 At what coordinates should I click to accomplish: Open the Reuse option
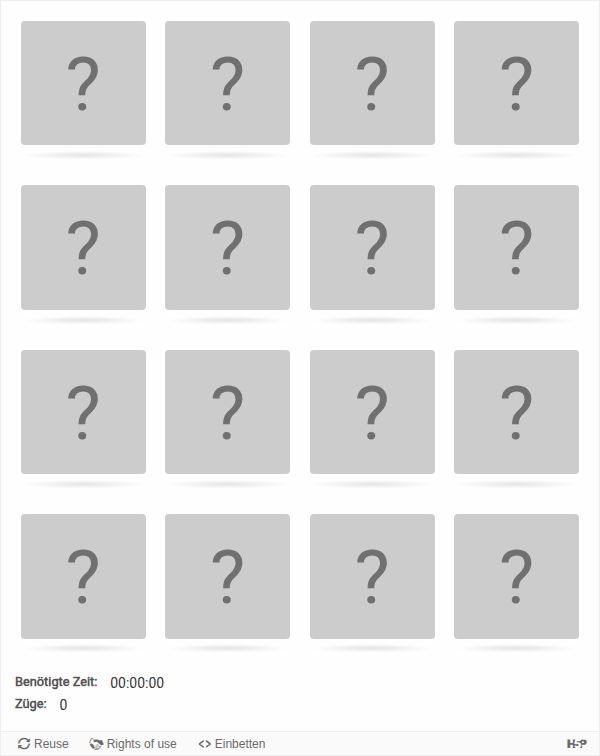pyautogui.click(x=43, y=743)
